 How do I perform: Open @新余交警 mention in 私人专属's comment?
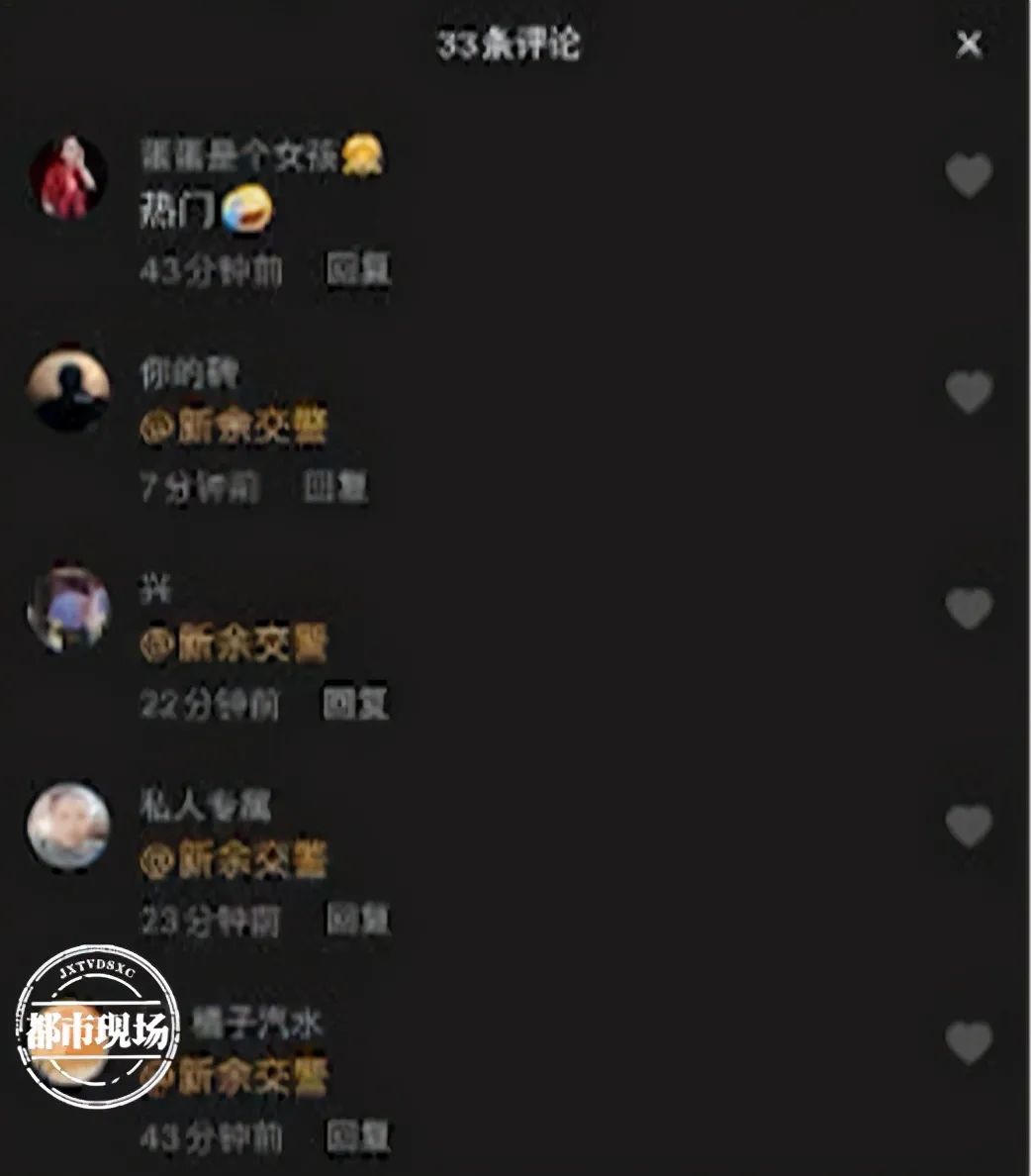tap(234, 861)
